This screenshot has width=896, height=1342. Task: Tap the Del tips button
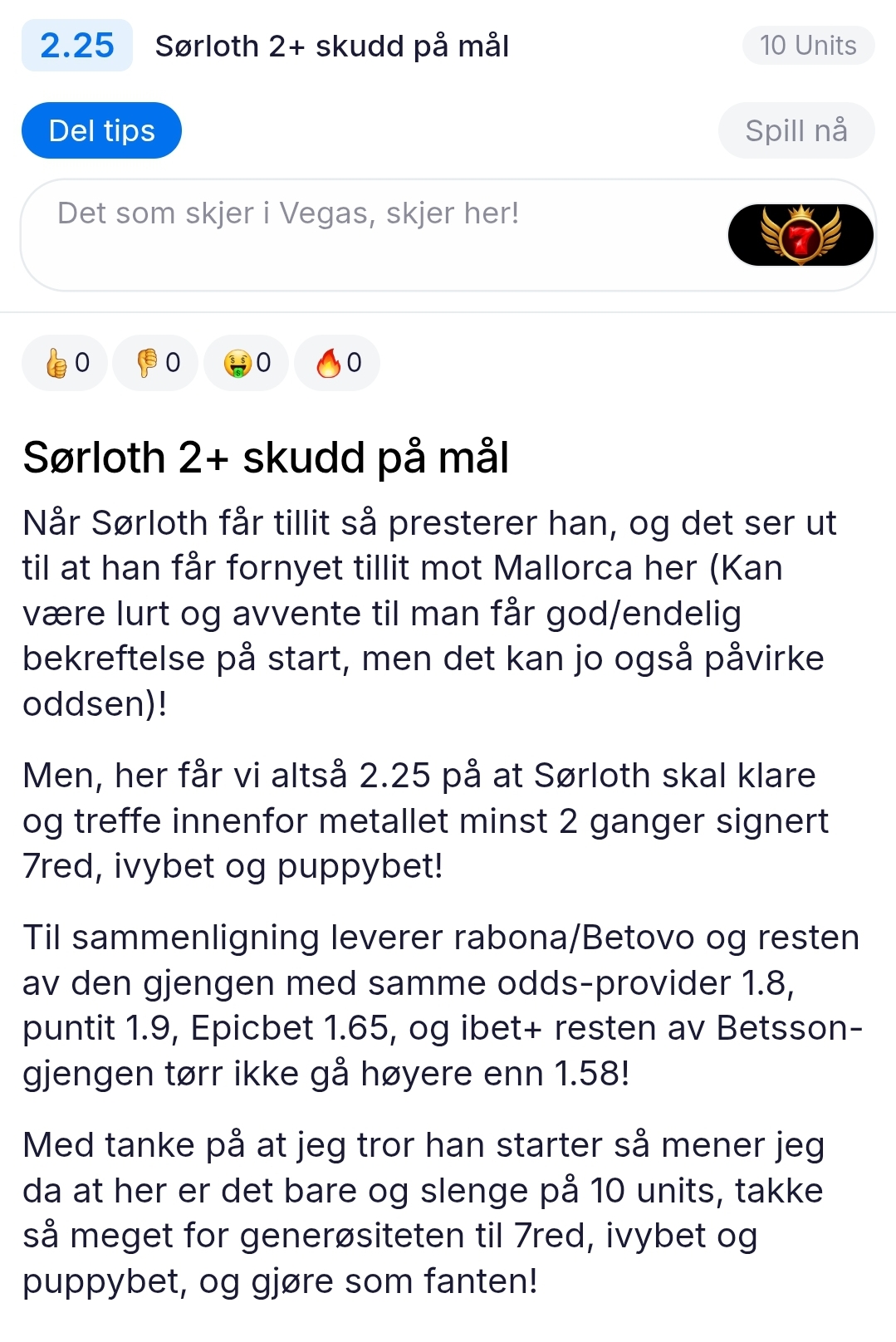(101, 130)
